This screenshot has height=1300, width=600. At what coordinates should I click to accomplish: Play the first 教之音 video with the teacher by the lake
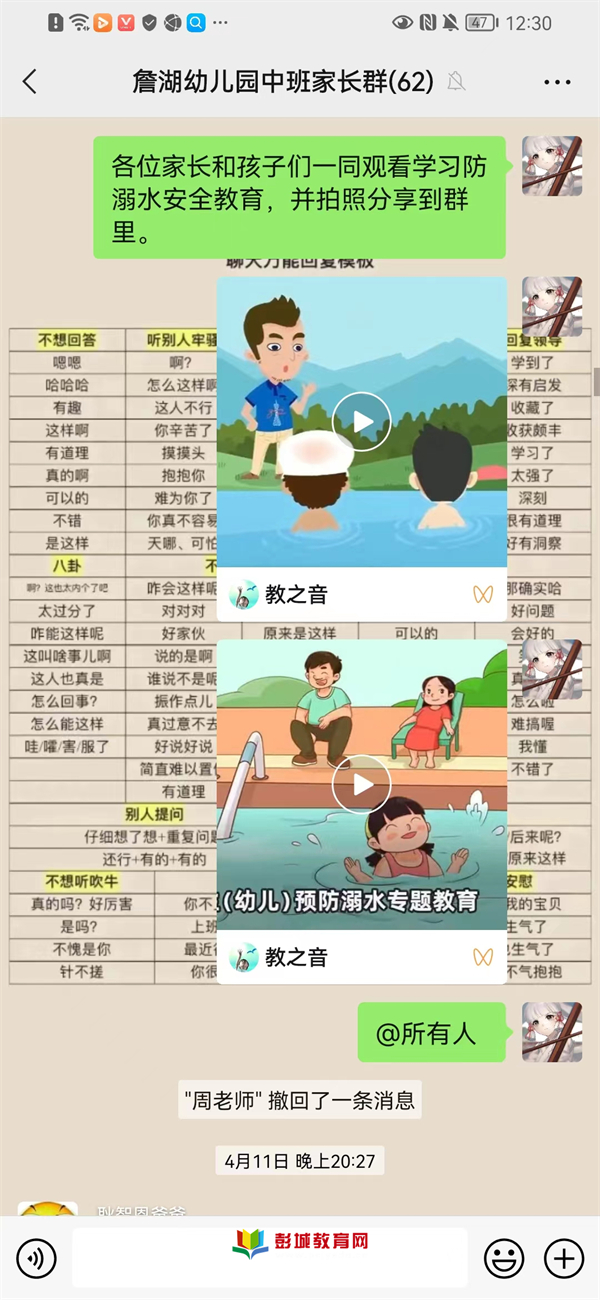tap(361, 422)
